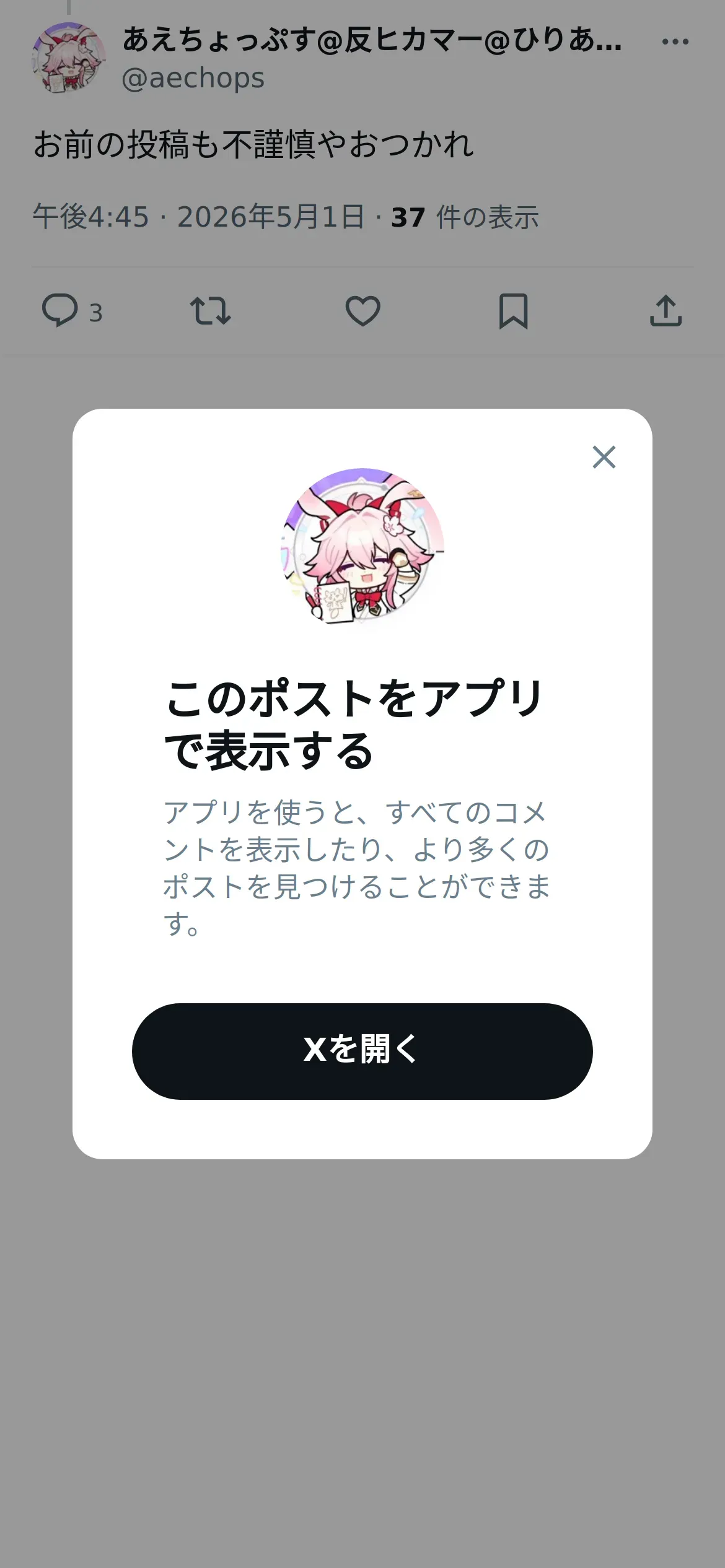Share the post via share icon

pyautogui.click(x=666, y=311)
